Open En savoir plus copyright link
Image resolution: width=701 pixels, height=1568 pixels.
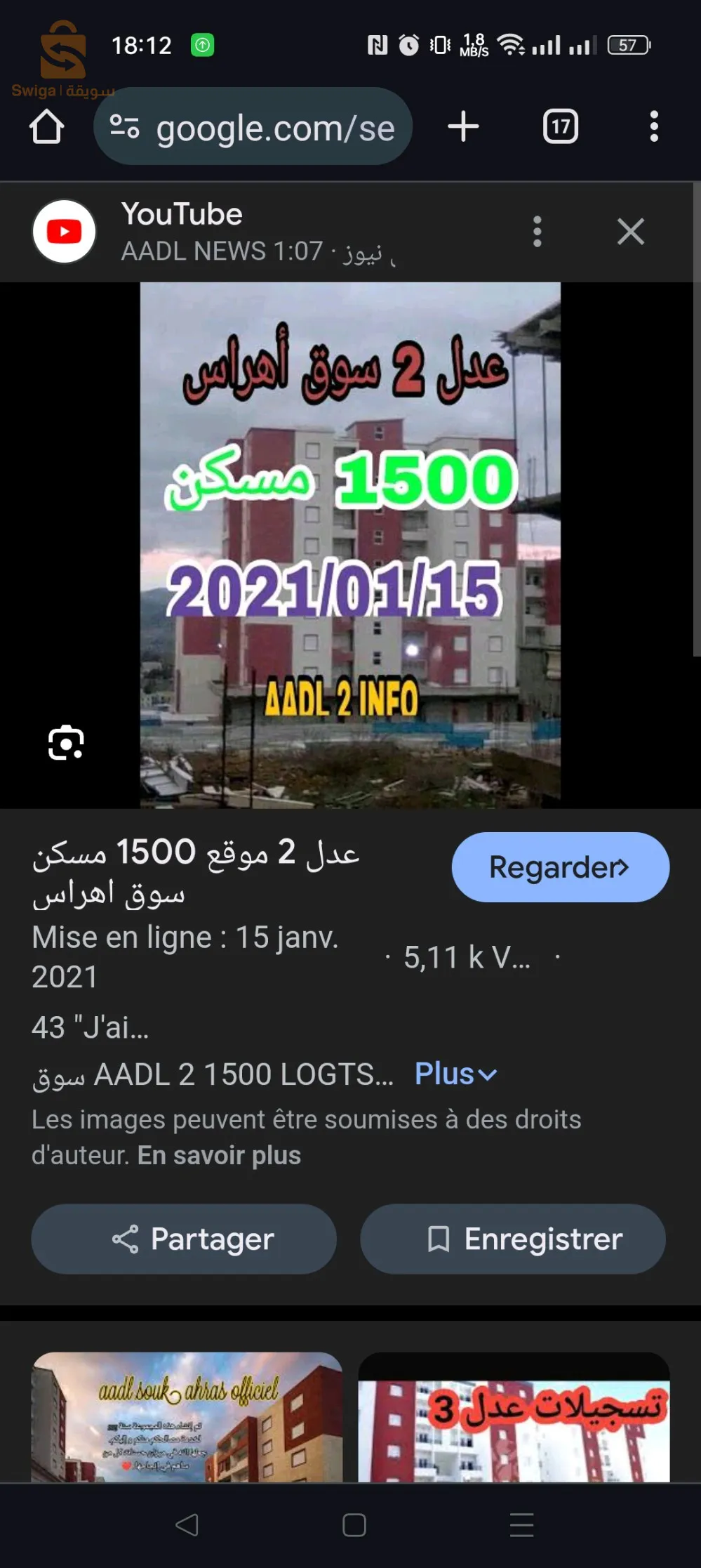point(218,1154)
